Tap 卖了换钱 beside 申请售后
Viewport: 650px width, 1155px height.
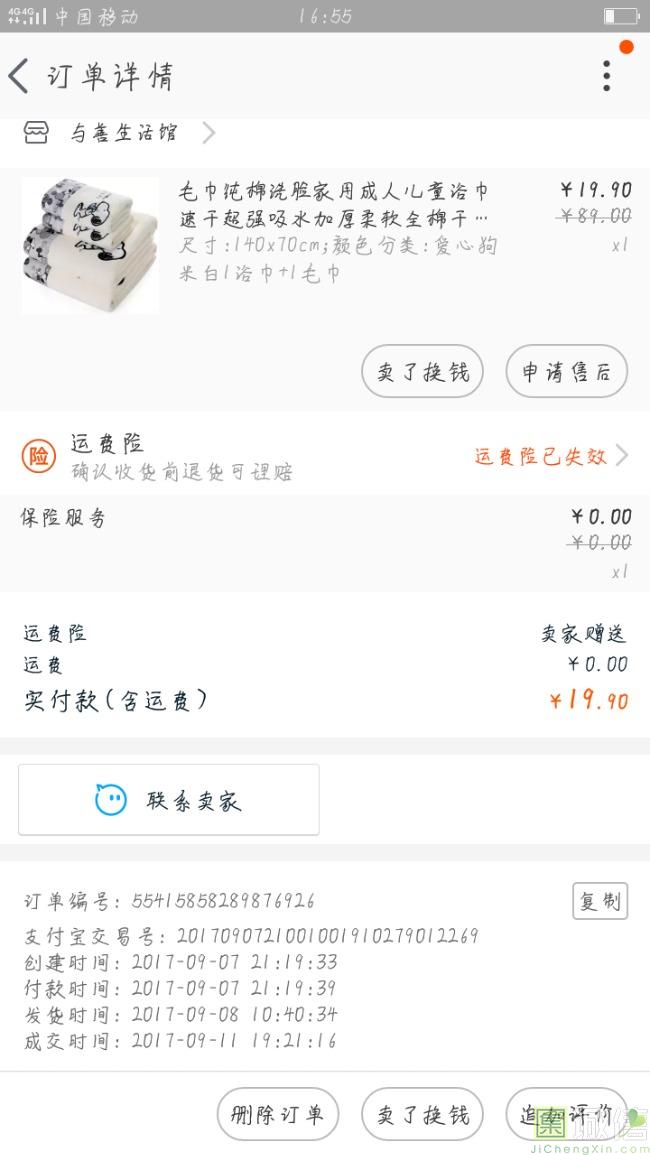tap(422, 372)
